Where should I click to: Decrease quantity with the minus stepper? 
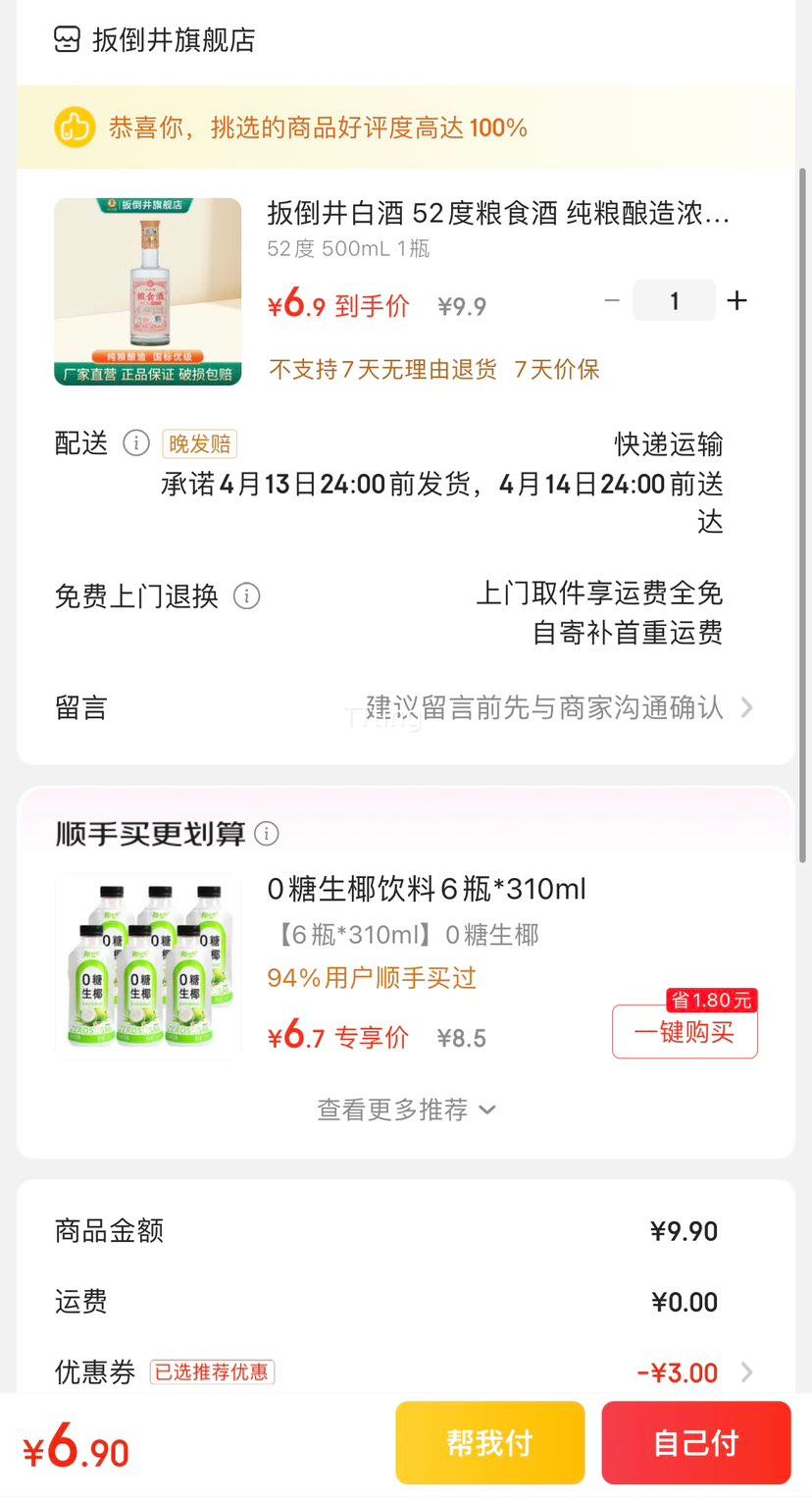[x=612, y=301]
